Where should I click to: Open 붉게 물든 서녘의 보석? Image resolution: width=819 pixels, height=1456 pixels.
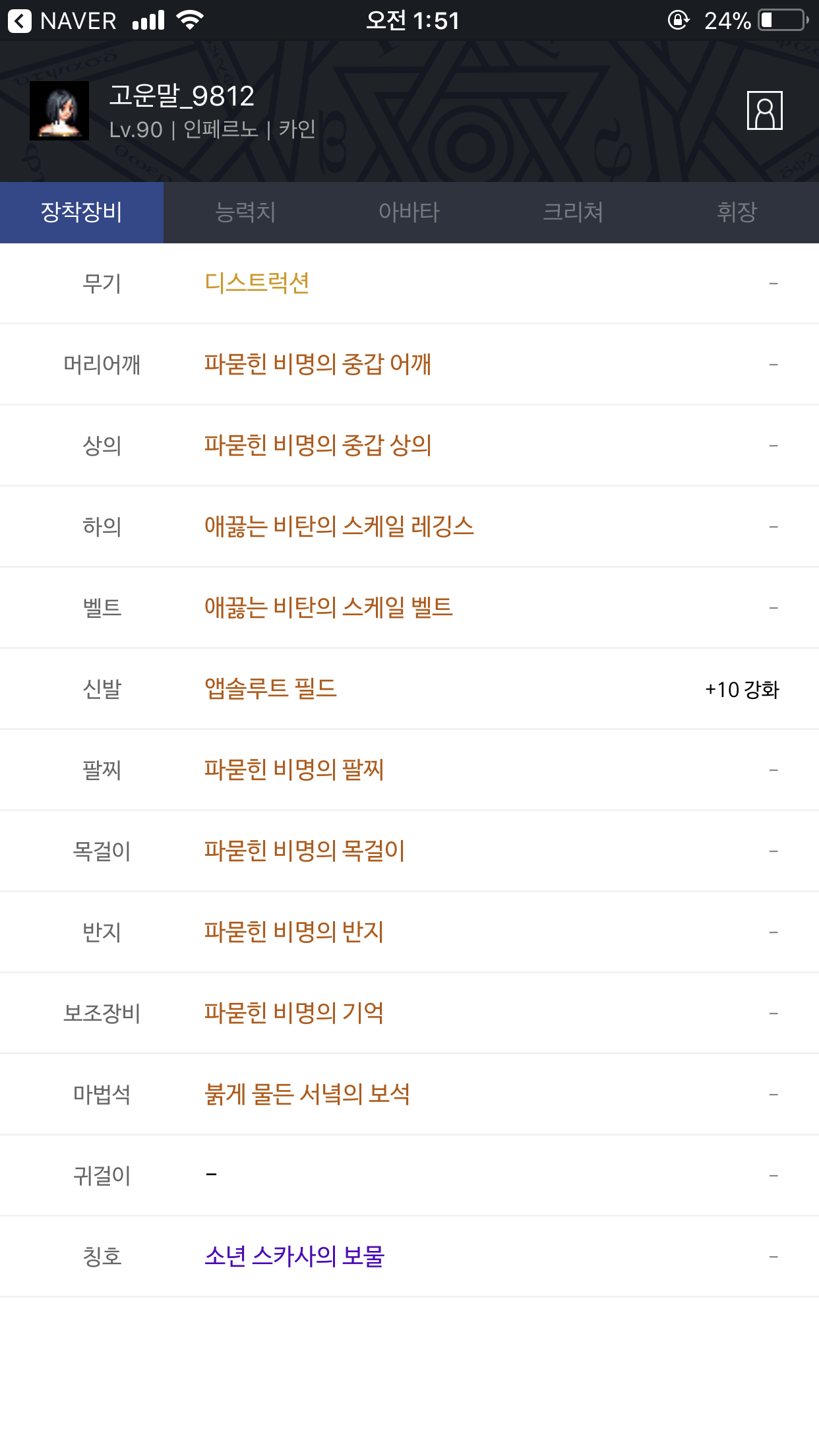(x=307, y=1094)
